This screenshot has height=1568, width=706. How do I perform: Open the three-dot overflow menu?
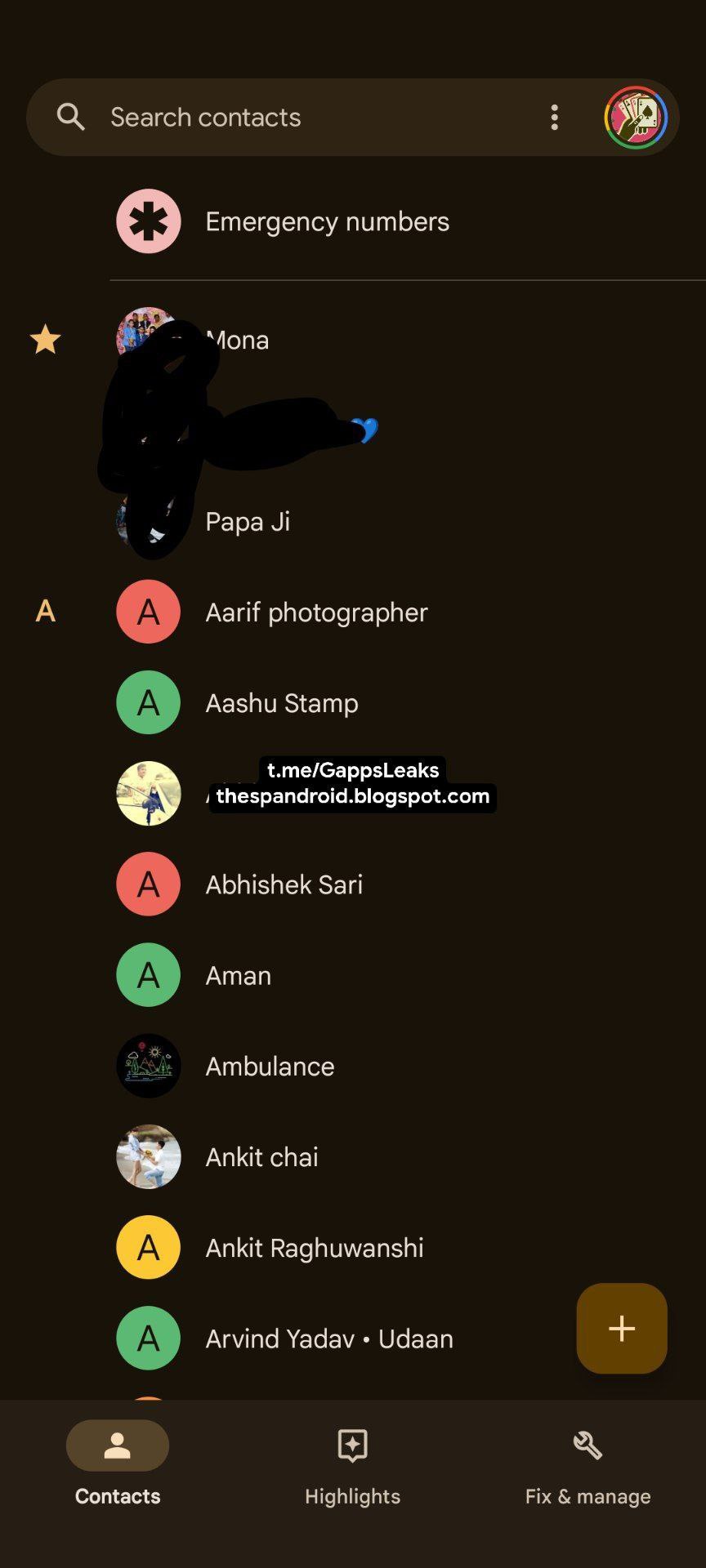tap(555, 118)
